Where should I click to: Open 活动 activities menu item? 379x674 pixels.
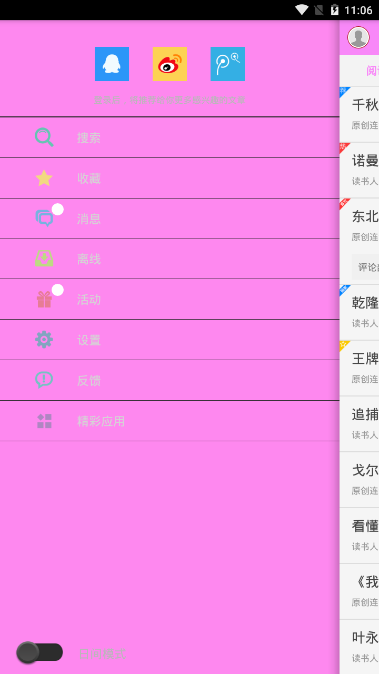(170, 299)
